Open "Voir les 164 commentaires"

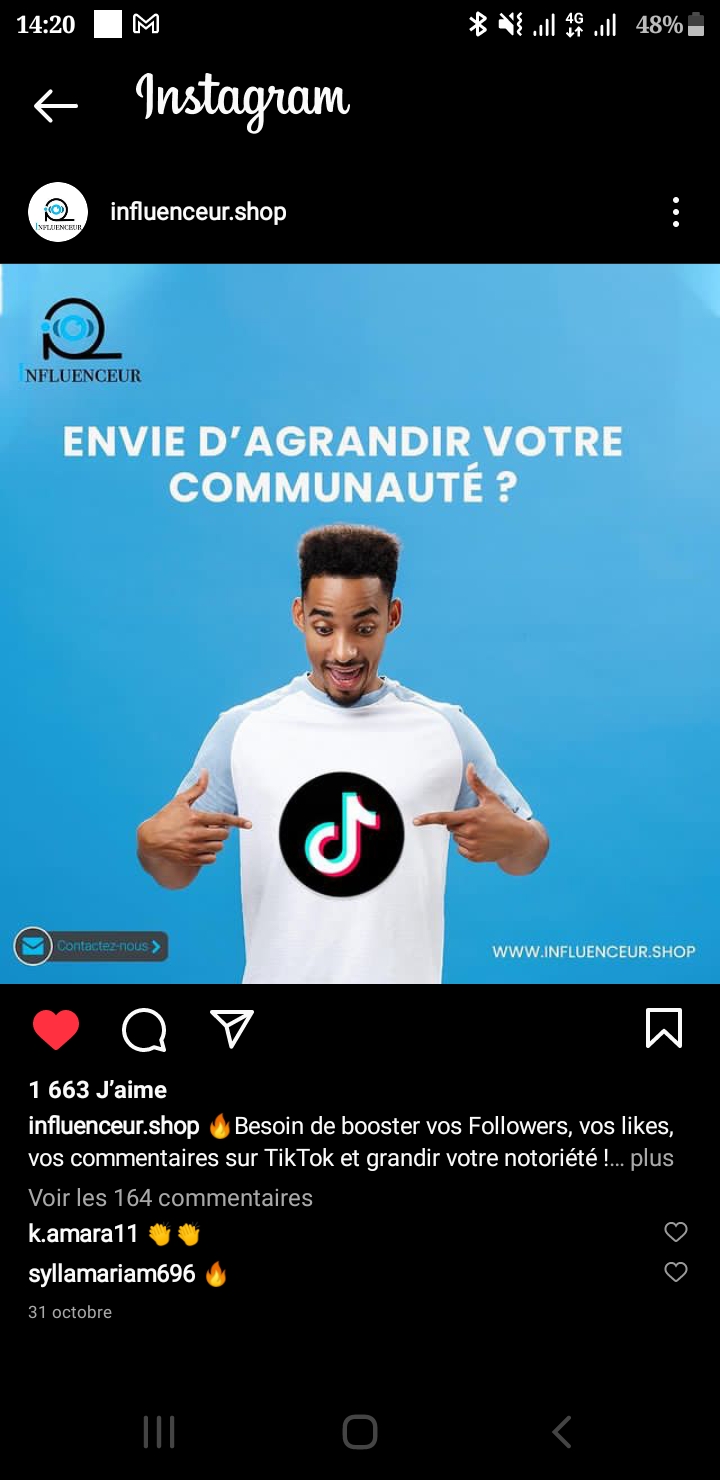pyautogui.click(x=171, y=1198)
